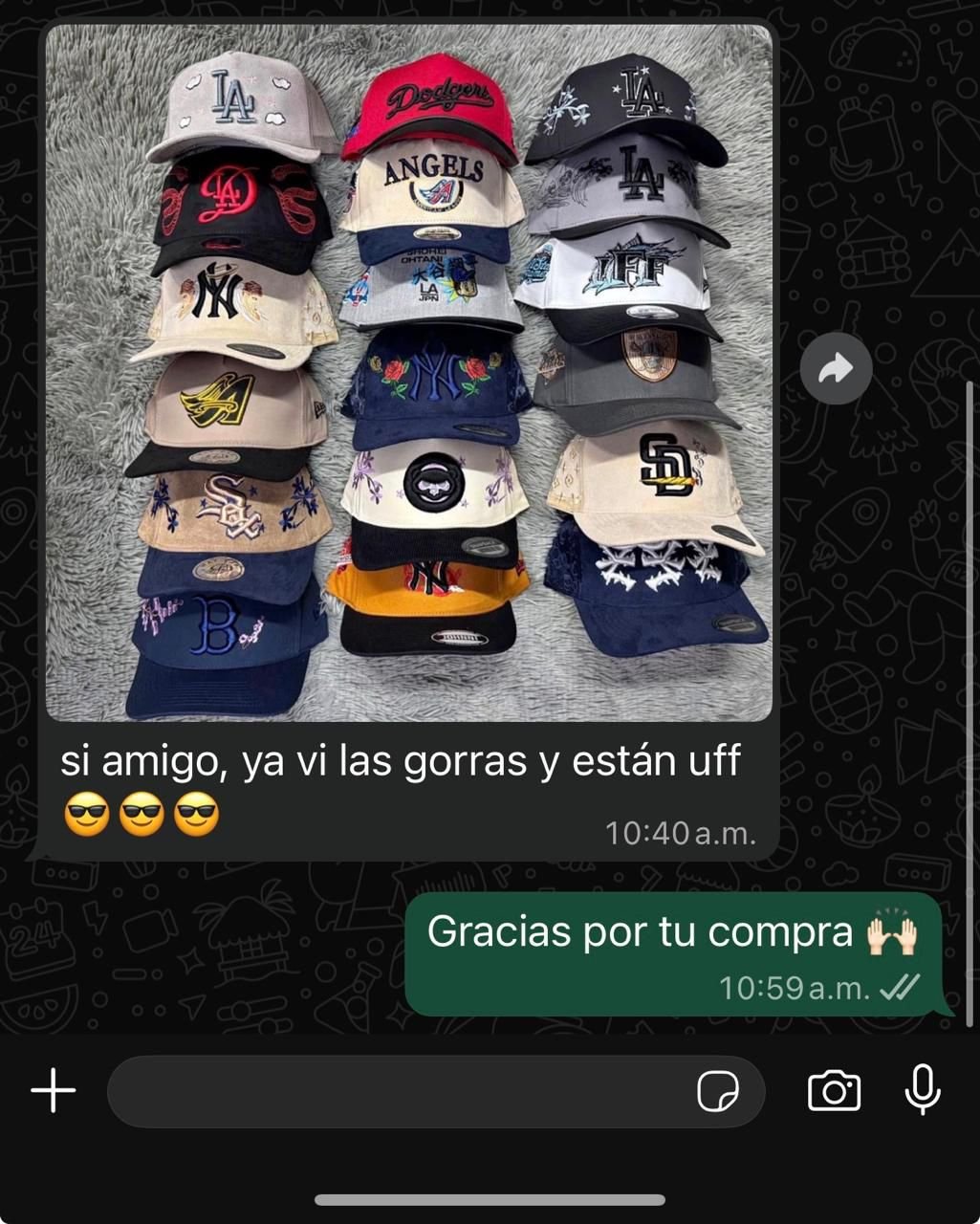Viewport: 980px width, 1224px height.
Task: Tap the home indicator bar at the bottom
Action: [x=490, y=1200]
